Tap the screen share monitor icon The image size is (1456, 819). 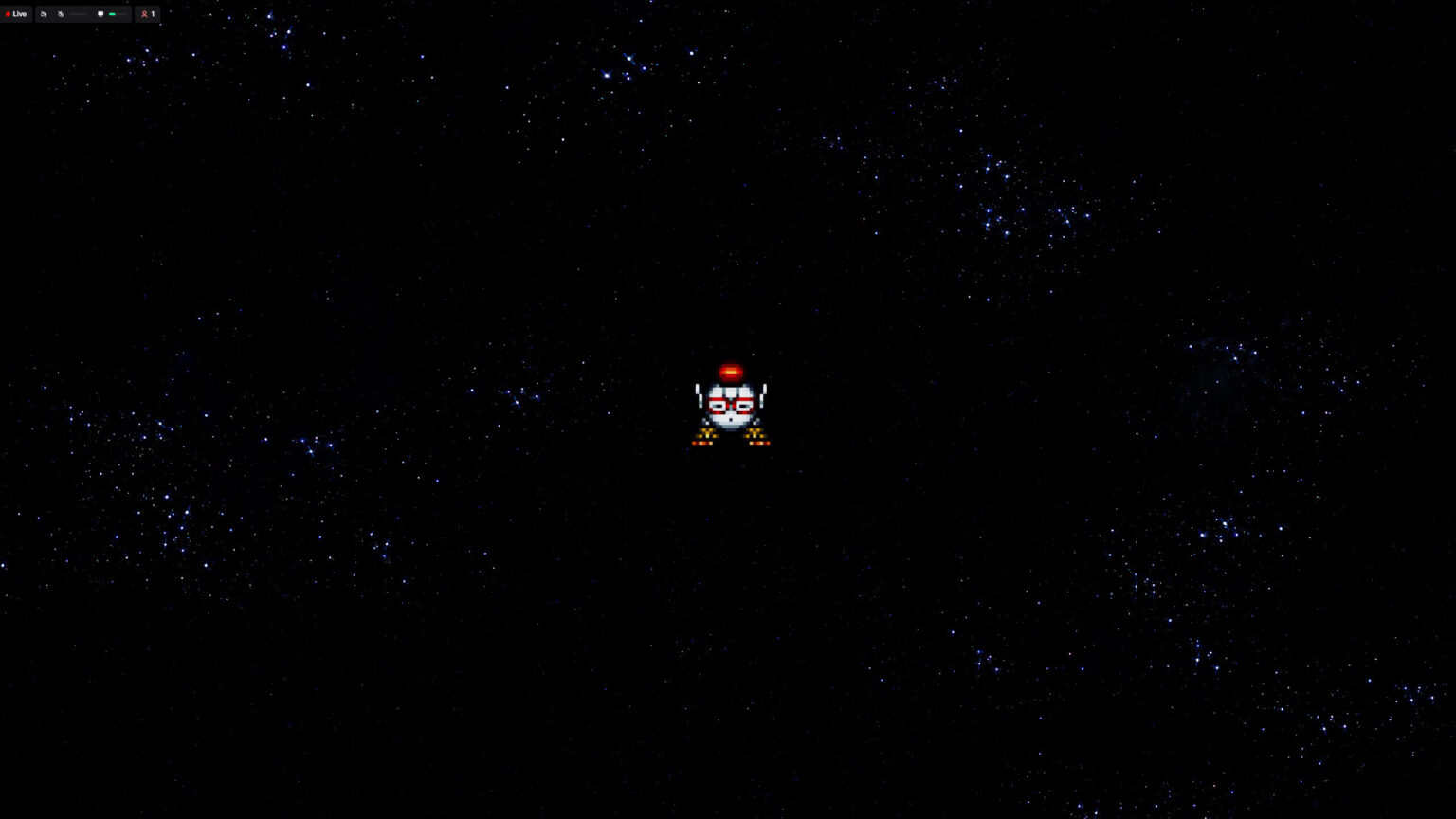100,14
